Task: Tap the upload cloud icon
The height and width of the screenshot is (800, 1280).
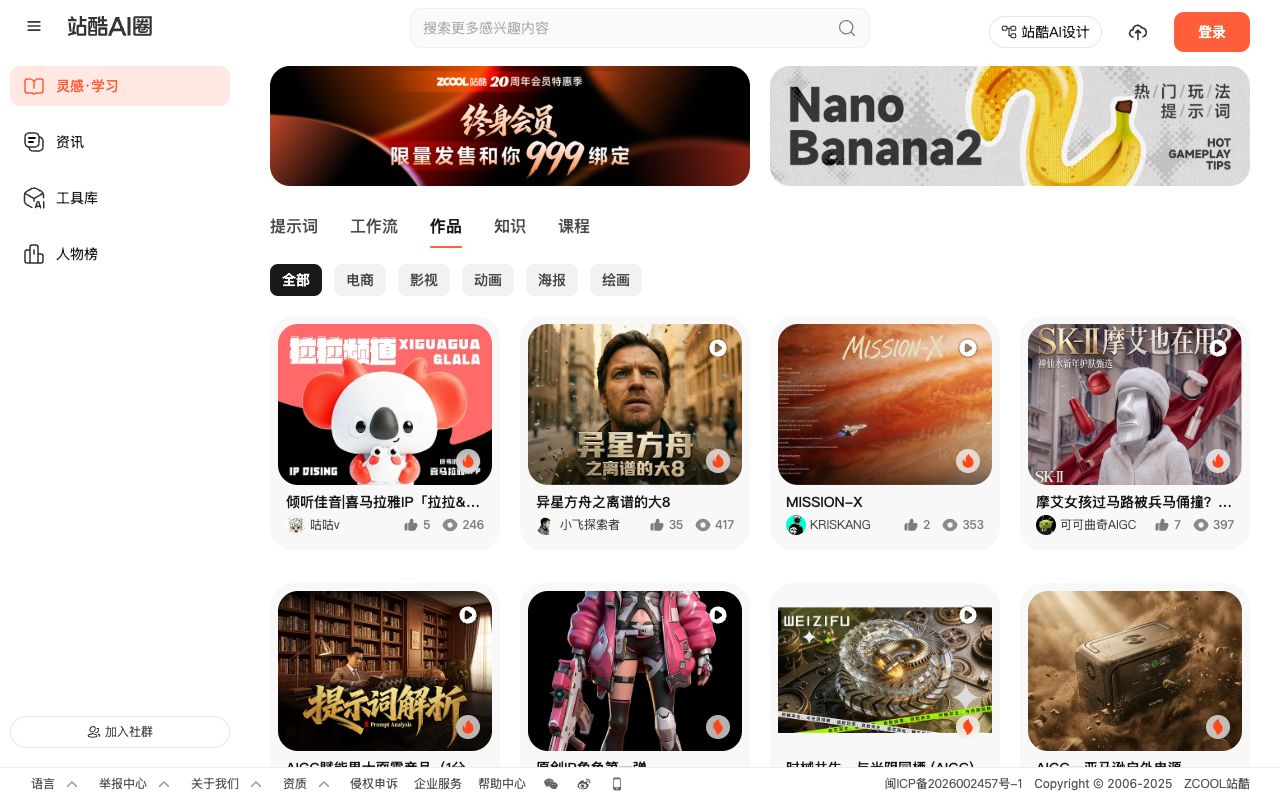Action: [1138, 32]
